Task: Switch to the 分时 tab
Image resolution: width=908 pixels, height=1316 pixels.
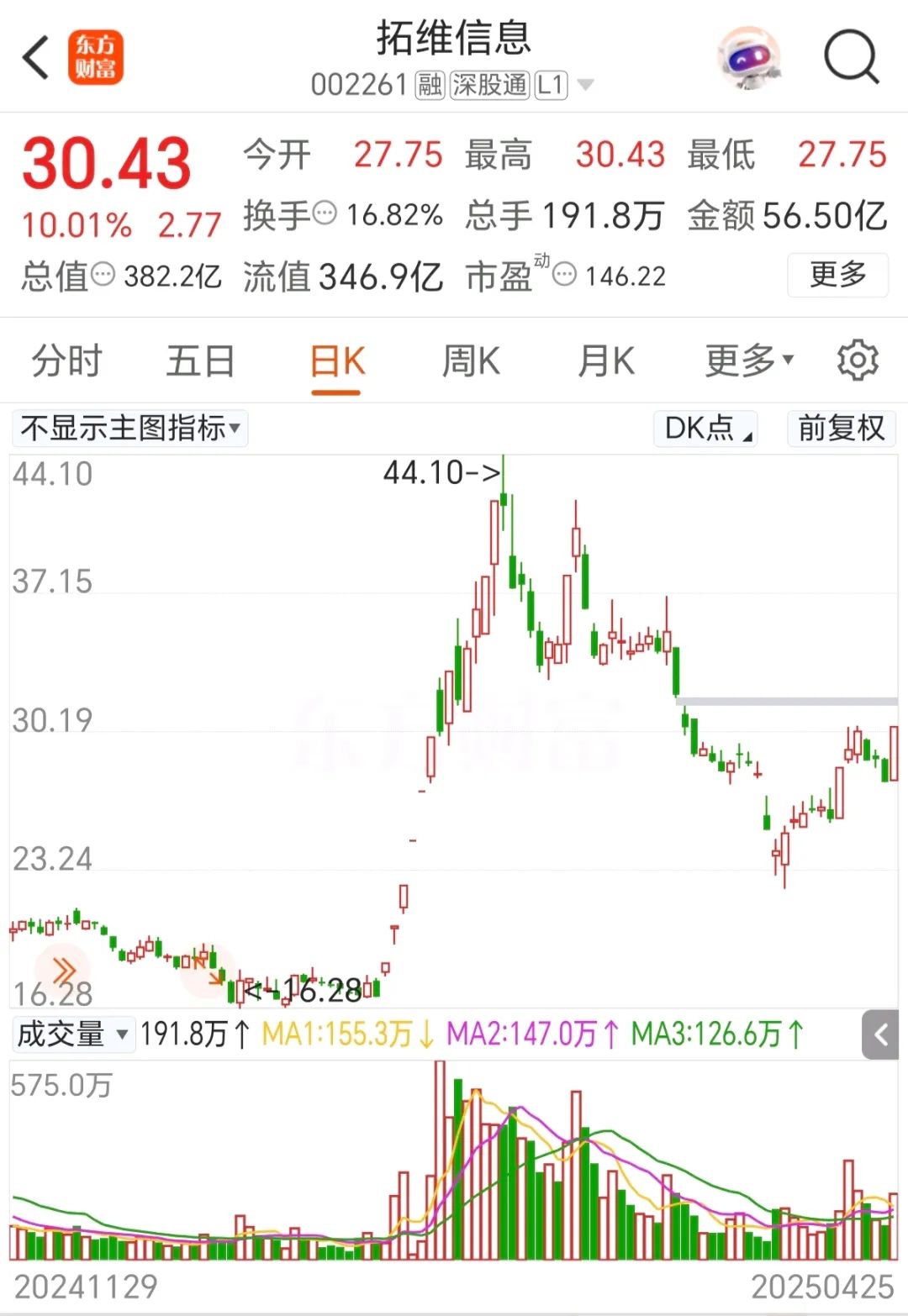Action: point(66,360)
